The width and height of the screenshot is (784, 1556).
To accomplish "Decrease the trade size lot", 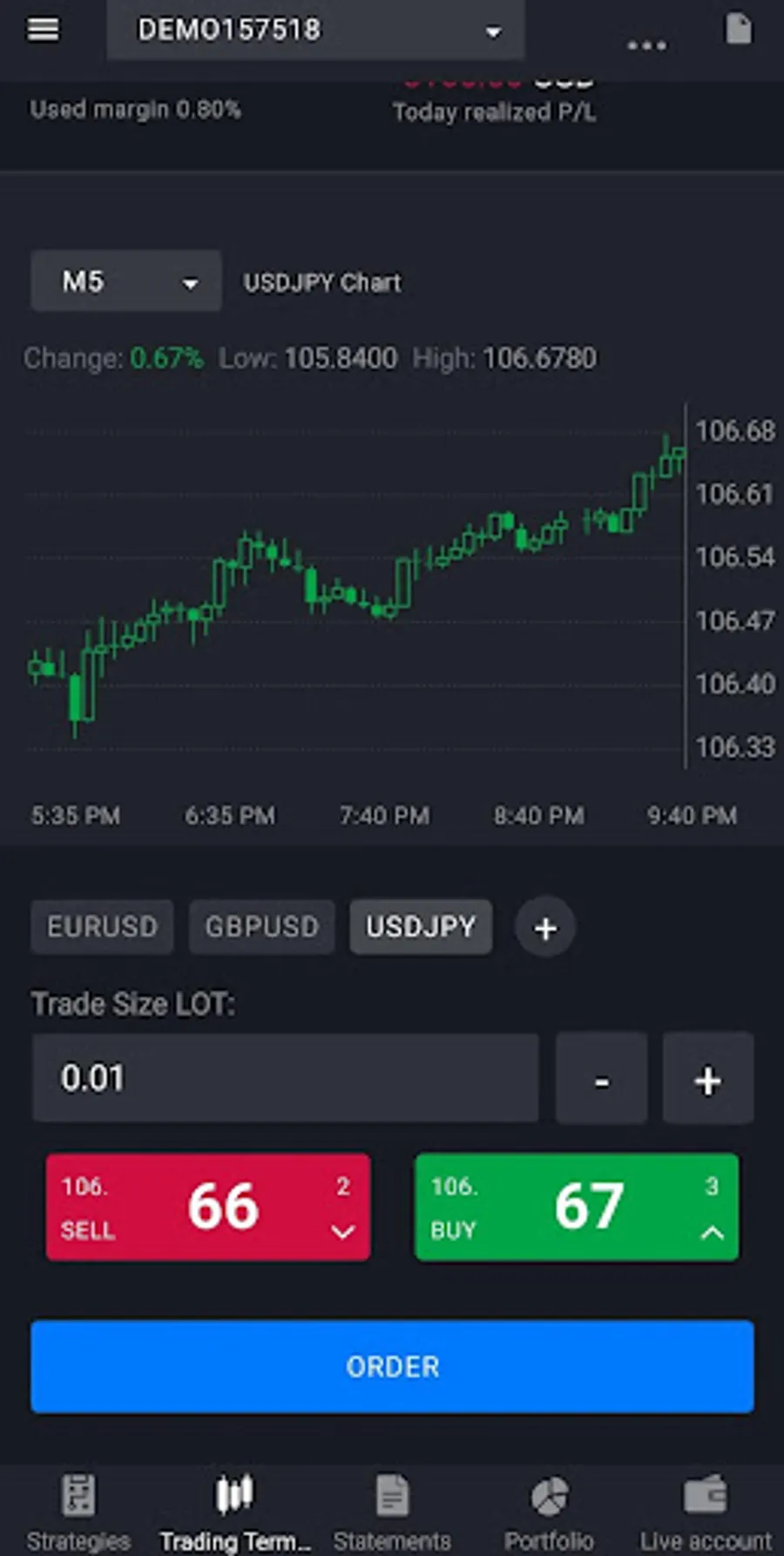I will (601, 1079).
